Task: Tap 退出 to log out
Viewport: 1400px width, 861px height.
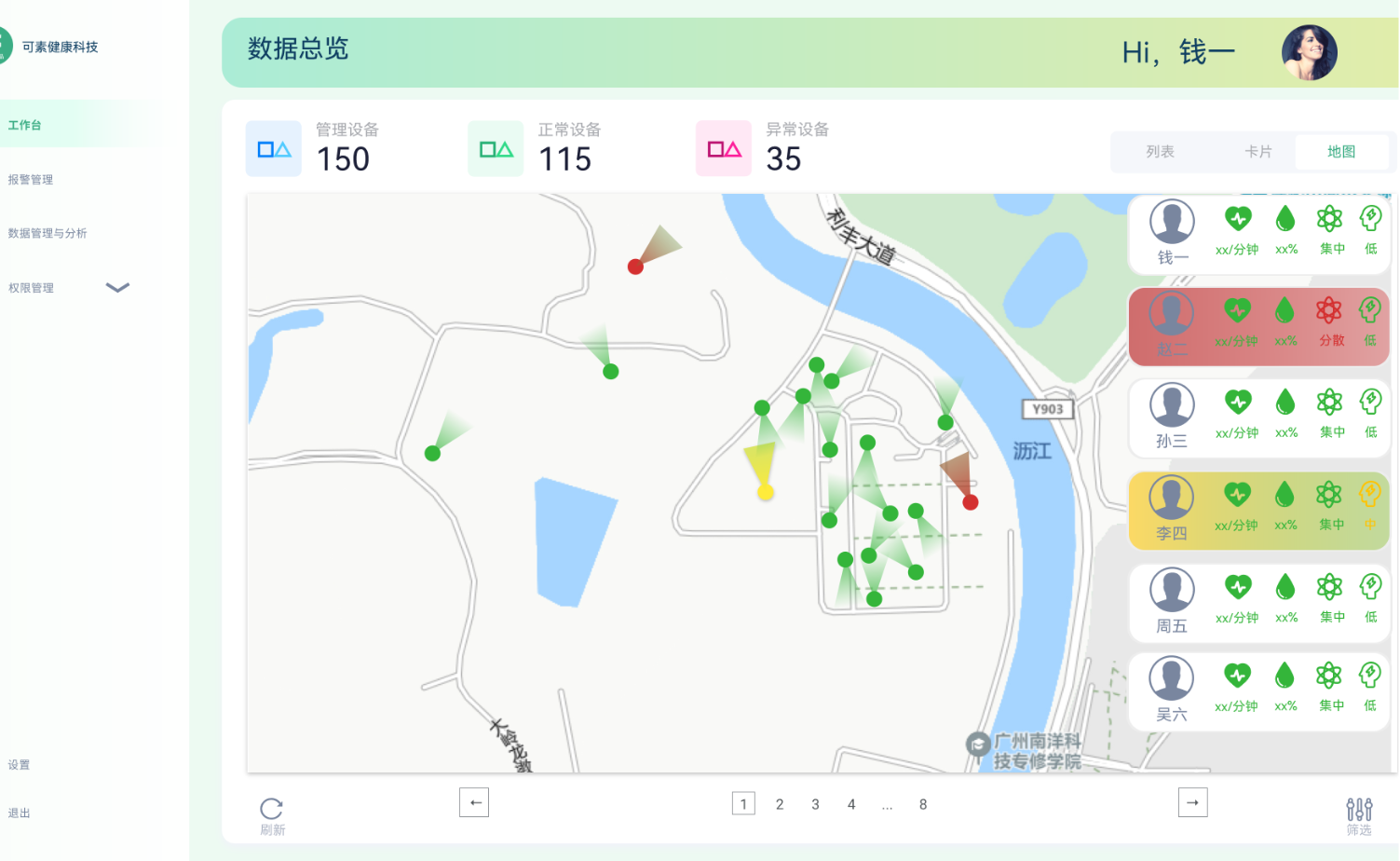Action: click(x=20, y=813)
